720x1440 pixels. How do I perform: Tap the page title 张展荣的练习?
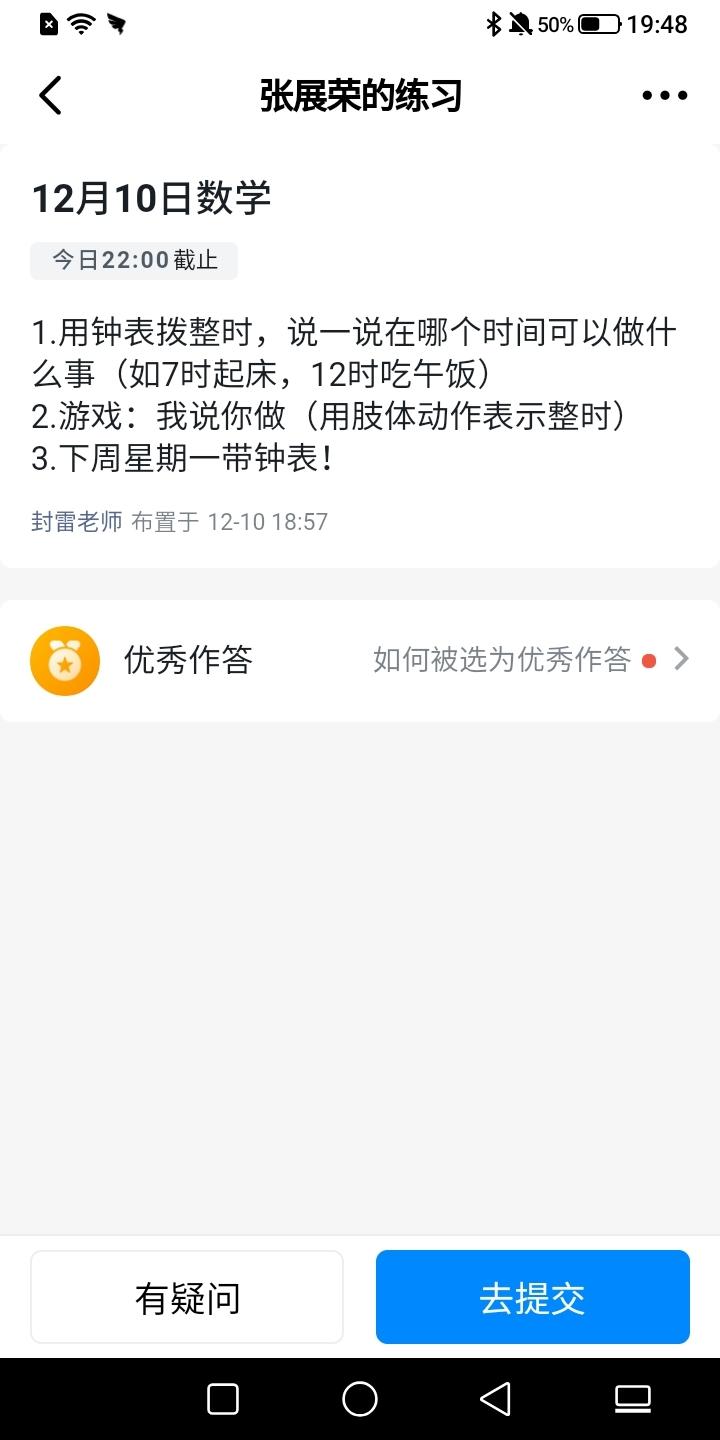(x=360, y=95)
